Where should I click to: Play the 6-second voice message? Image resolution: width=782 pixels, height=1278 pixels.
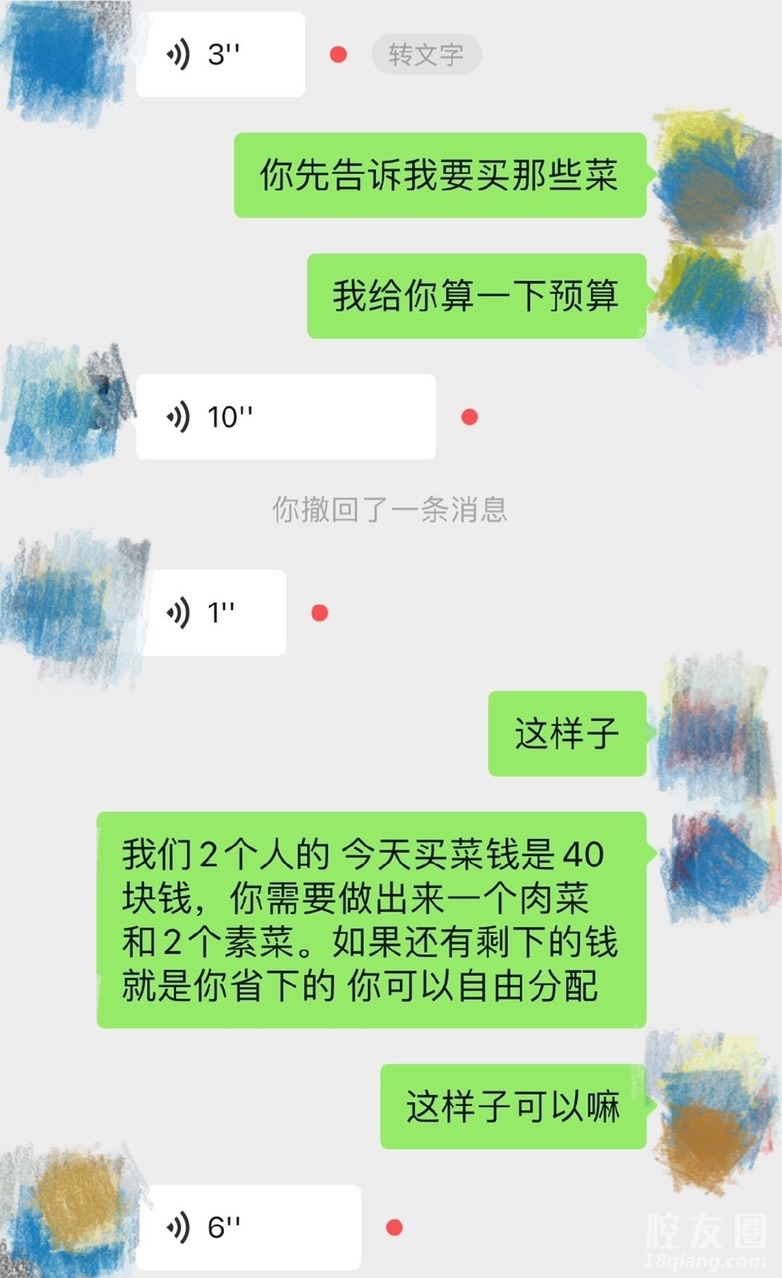tap(248, 1227)
